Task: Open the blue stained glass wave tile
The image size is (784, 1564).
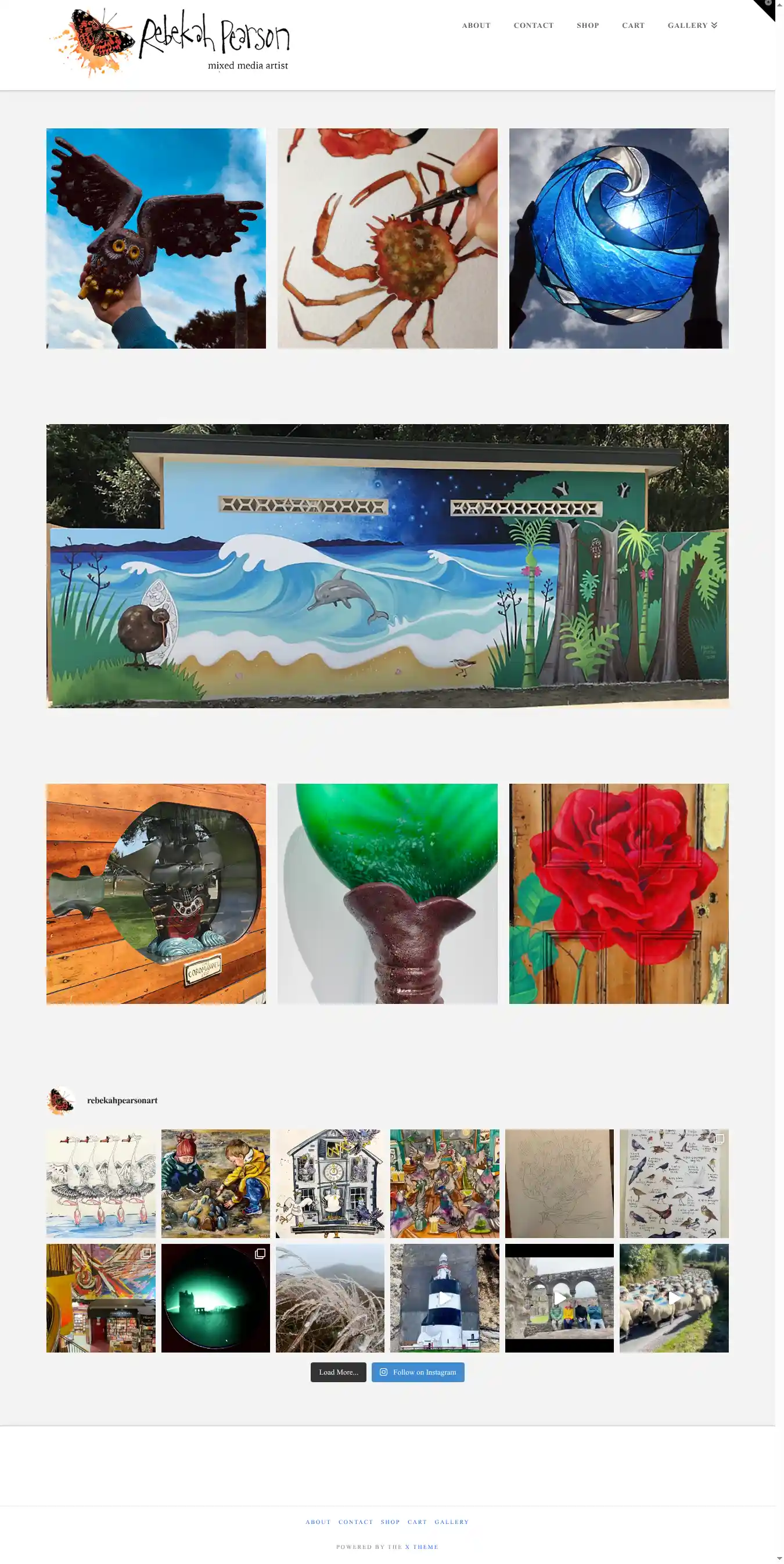Action: 618,238
